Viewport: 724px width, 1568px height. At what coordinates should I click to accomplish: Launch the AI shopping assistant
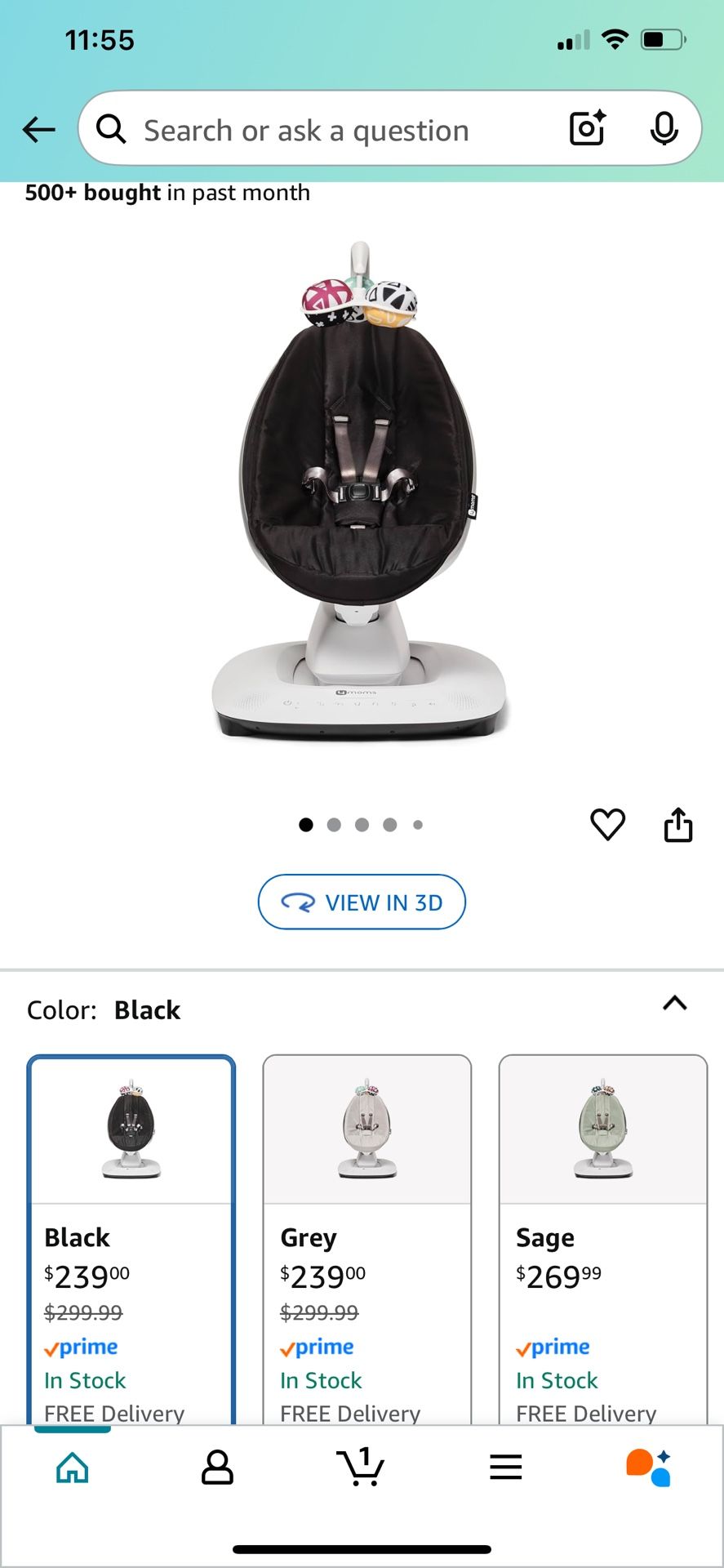click(649, 1468)
